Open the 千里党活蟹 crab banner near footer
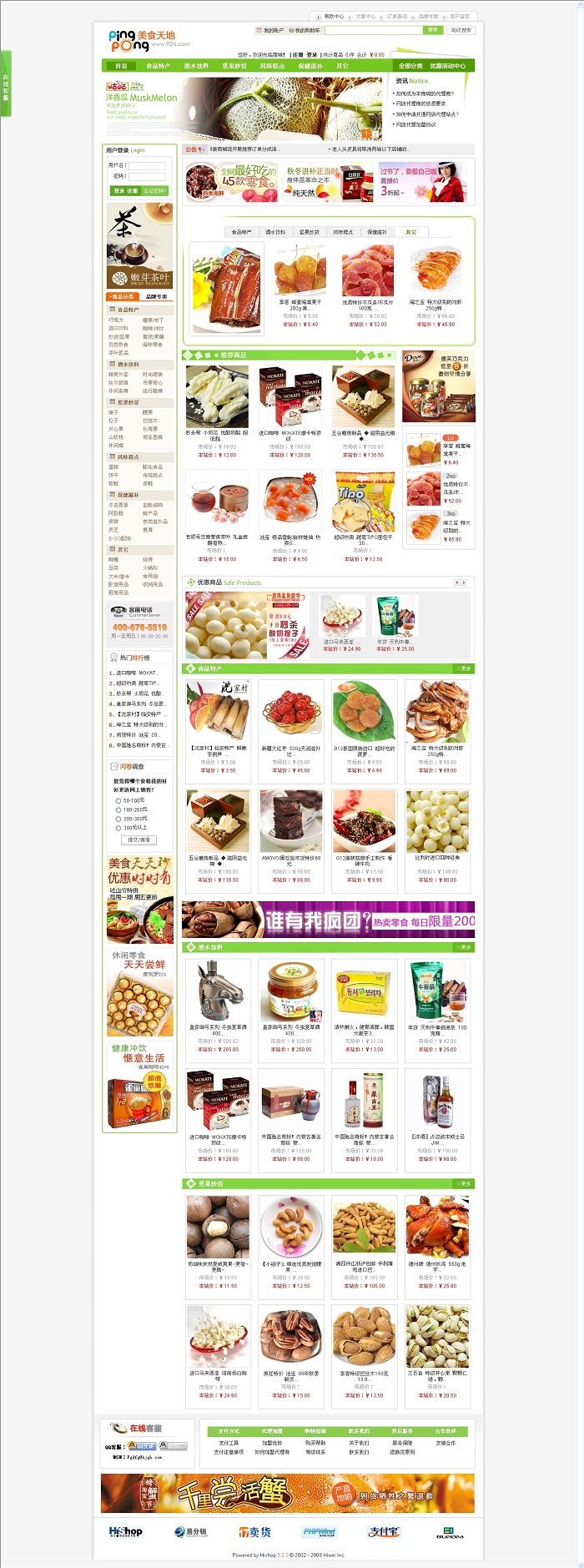Viewport: 584px width, 1568px height. pos(288,1493)
